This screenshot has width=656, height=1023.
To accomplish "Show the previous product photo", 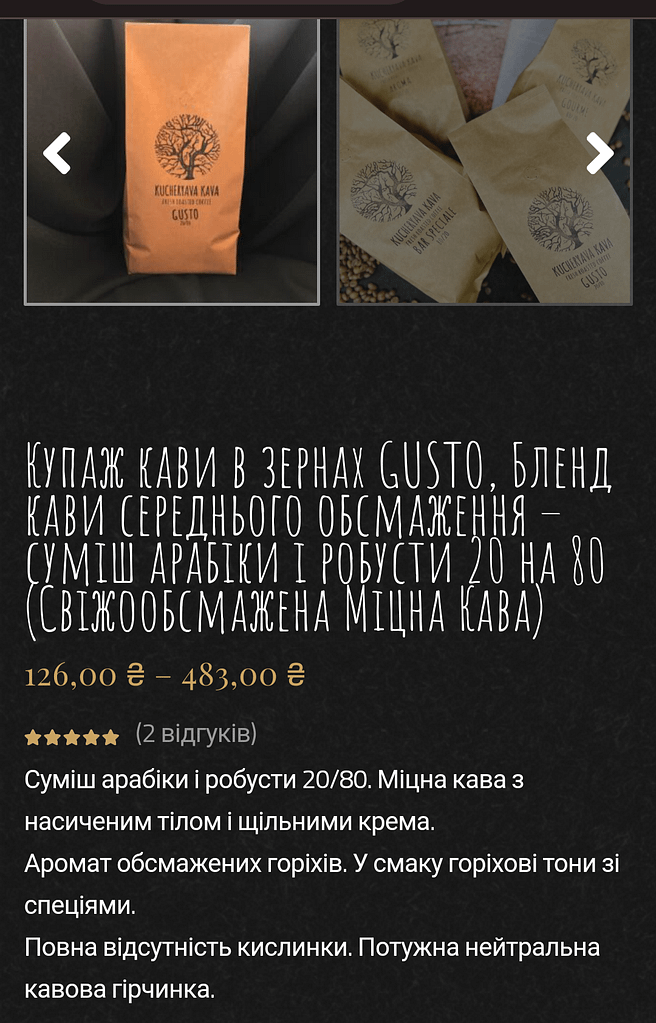I will click(x=57, y=153).
